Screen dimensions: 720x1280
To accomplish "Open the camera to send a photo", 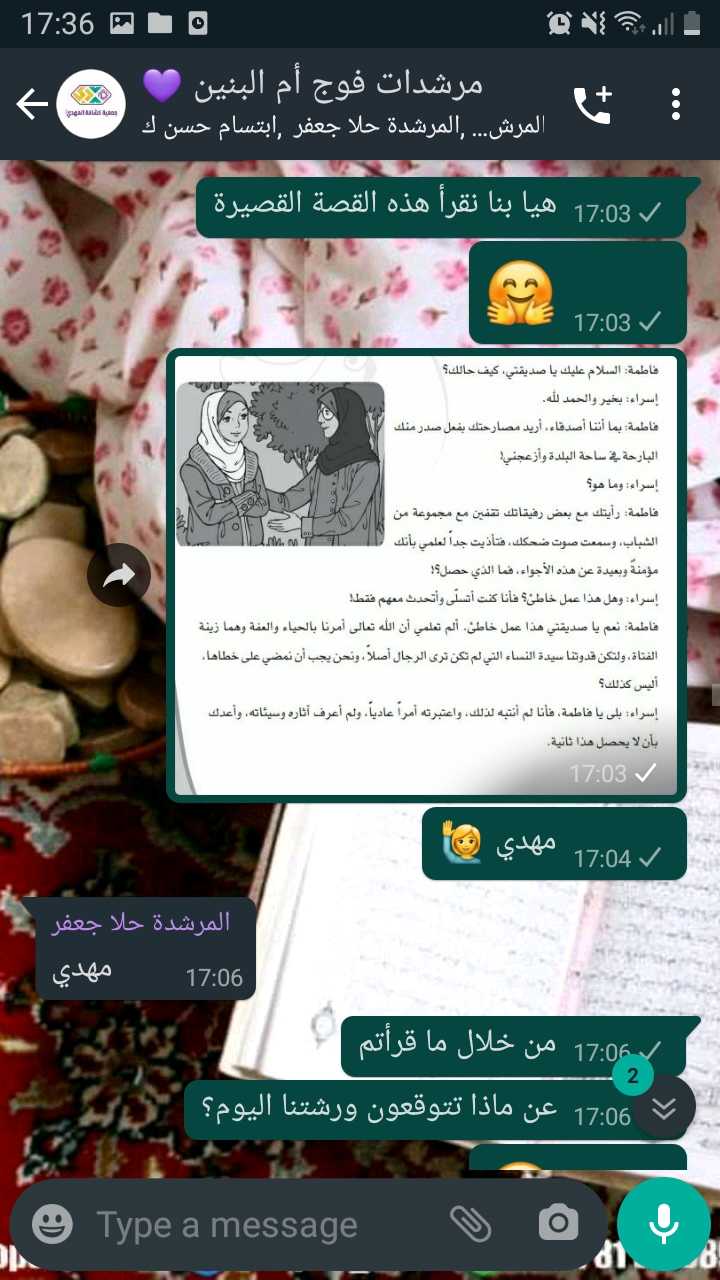I will [x=558, y=1224].
